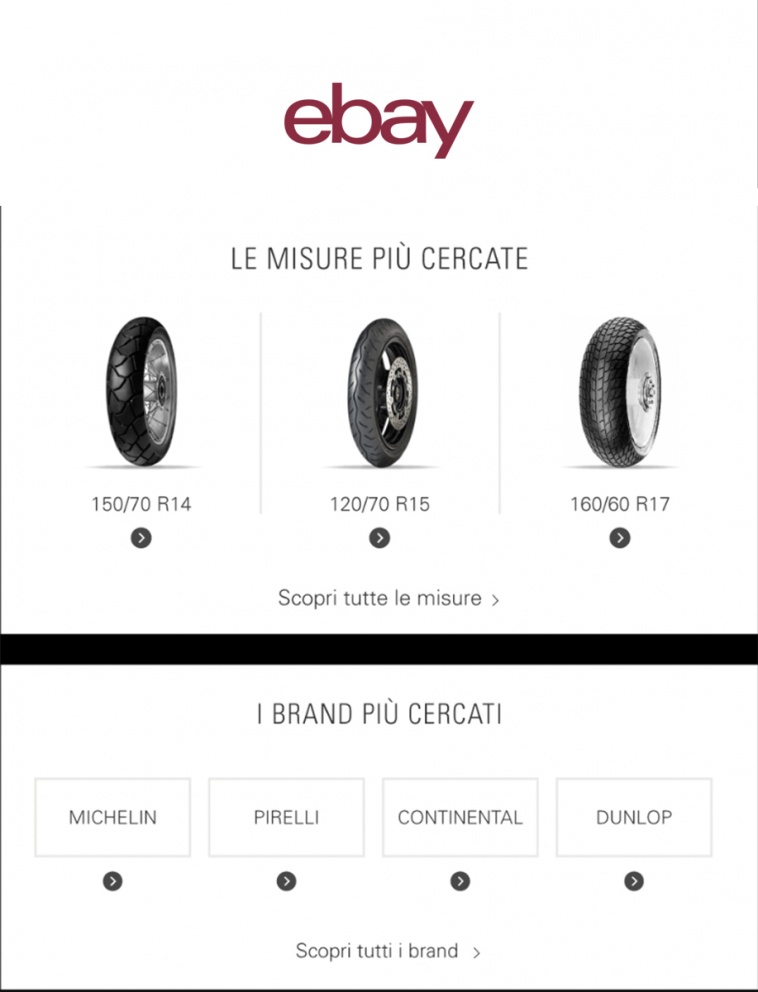Screen dimensions: 758x992
Task: Open the 150/70 R14 tire image
Action: [141, 392]
